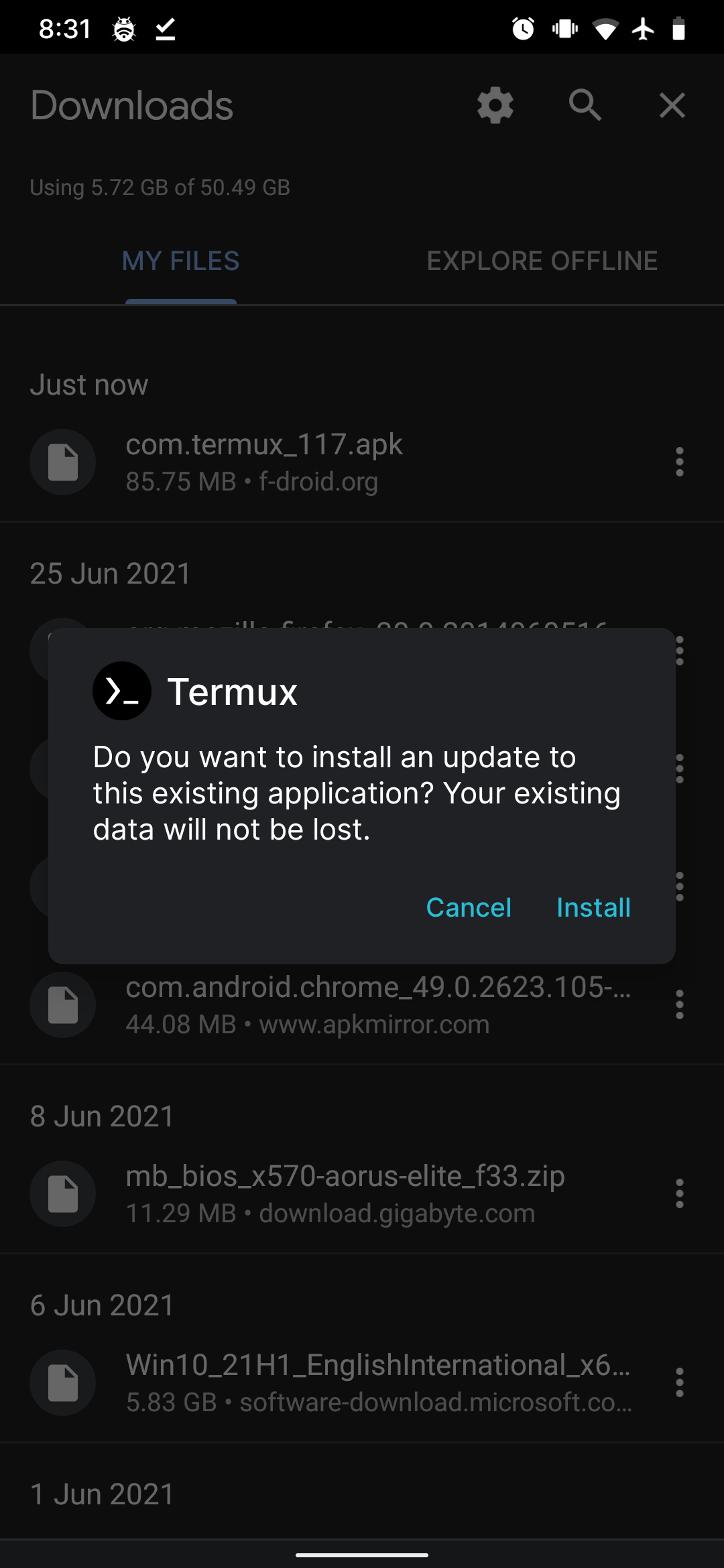724x1568 pixels.
Task: Open the com.android.chrome apk file
Action: 377,1004
